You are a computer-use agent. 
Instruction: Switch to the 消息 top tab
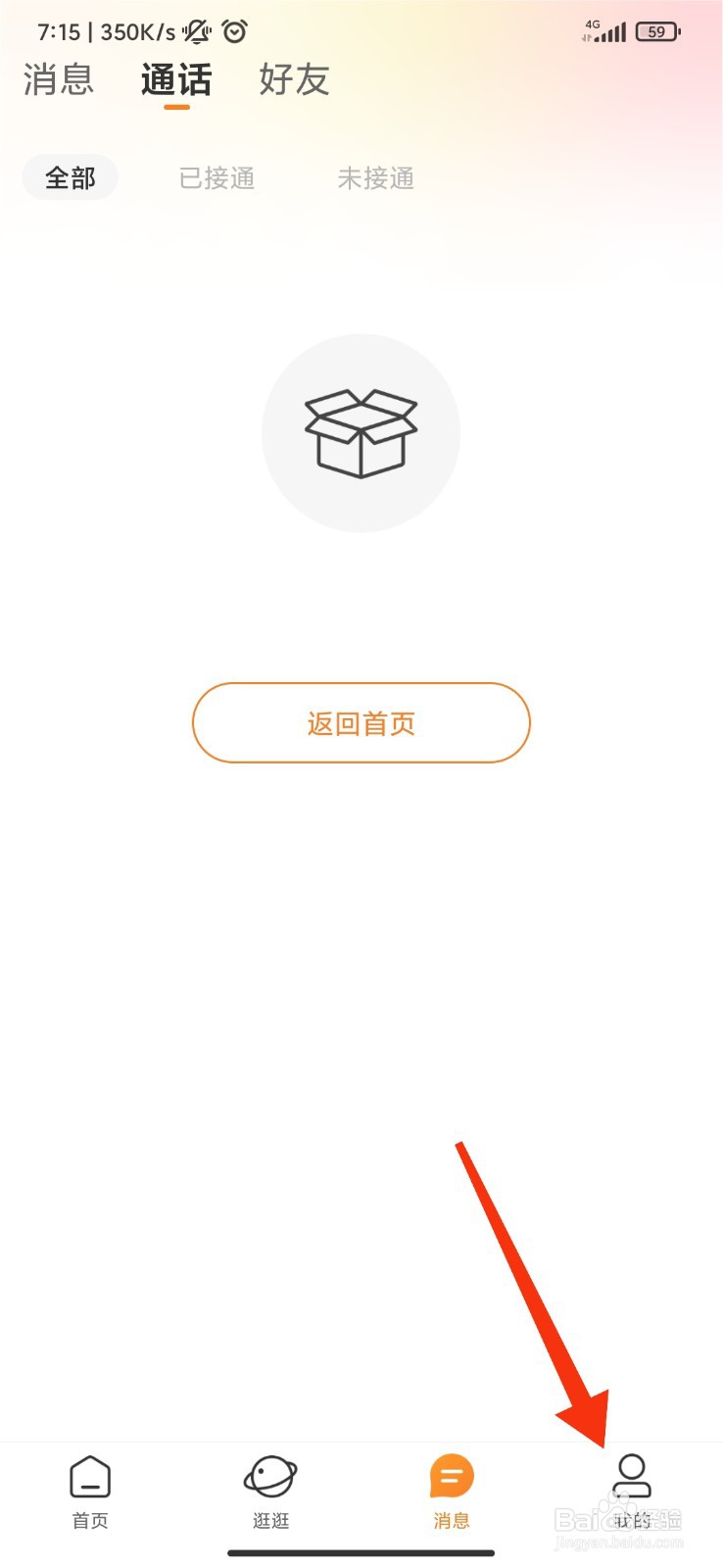[59, 80]
